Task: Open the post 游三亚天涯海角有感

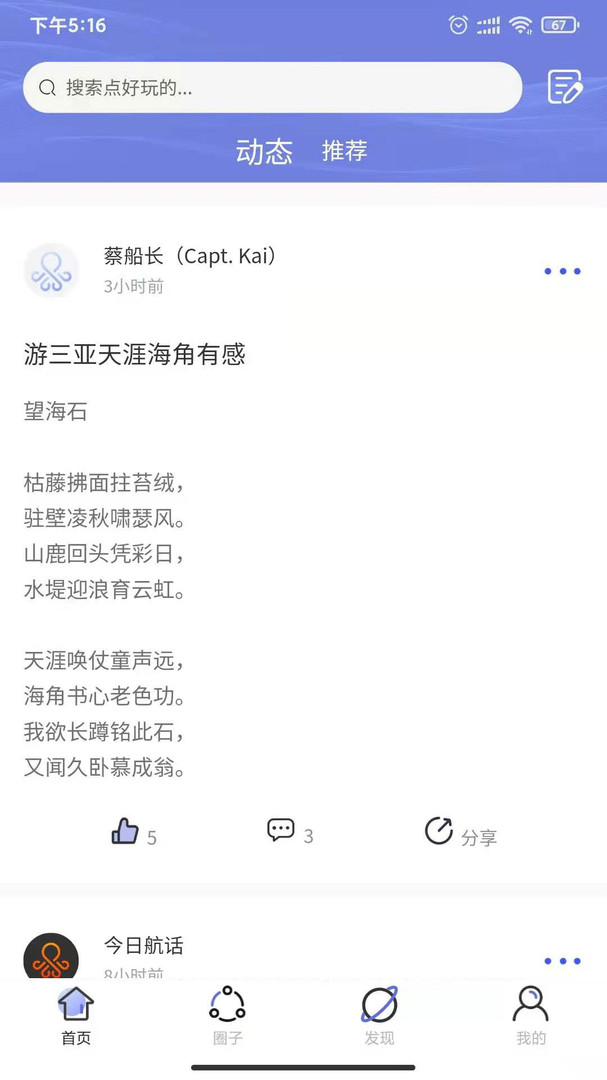Action: click(x=135, y=354)
